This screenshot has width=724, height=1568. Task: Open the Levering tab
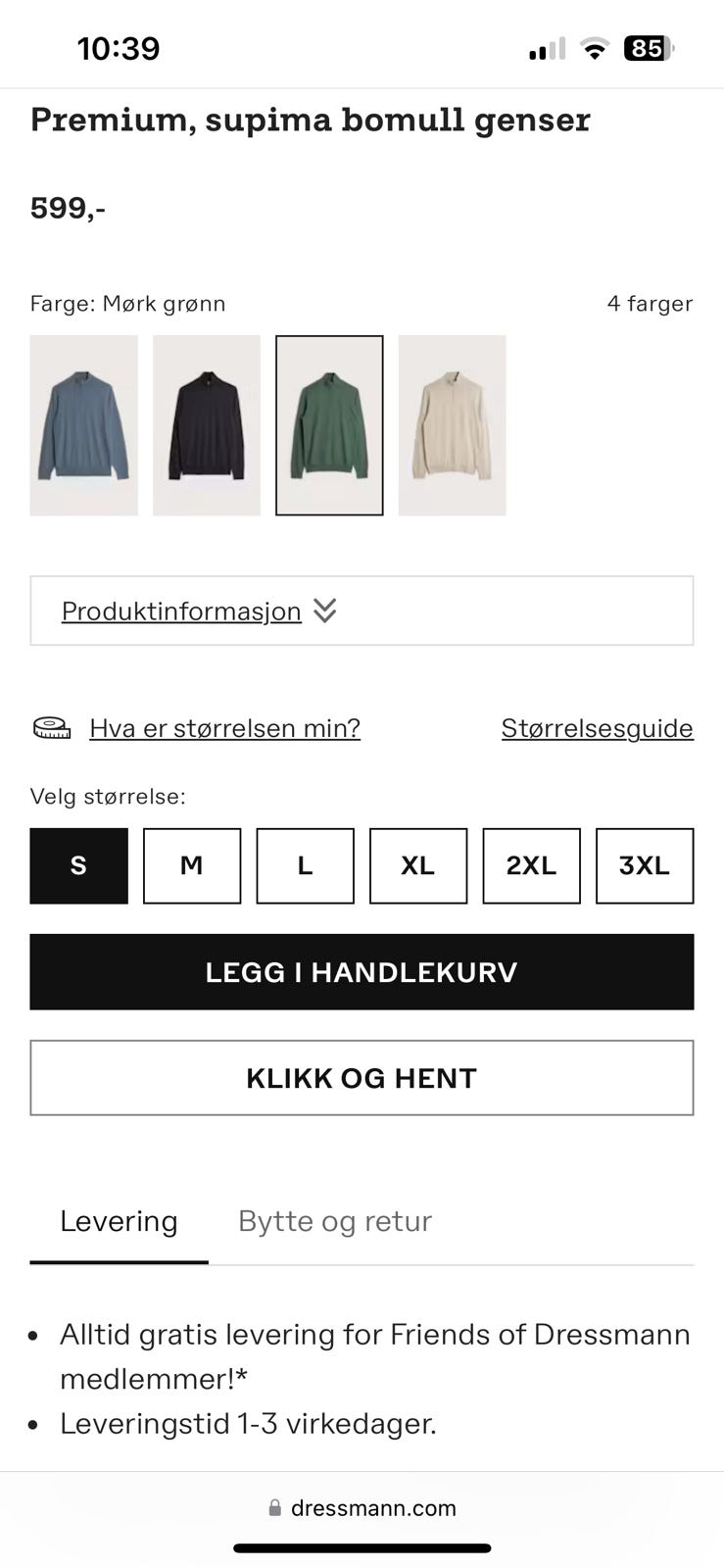point(119,1221)
